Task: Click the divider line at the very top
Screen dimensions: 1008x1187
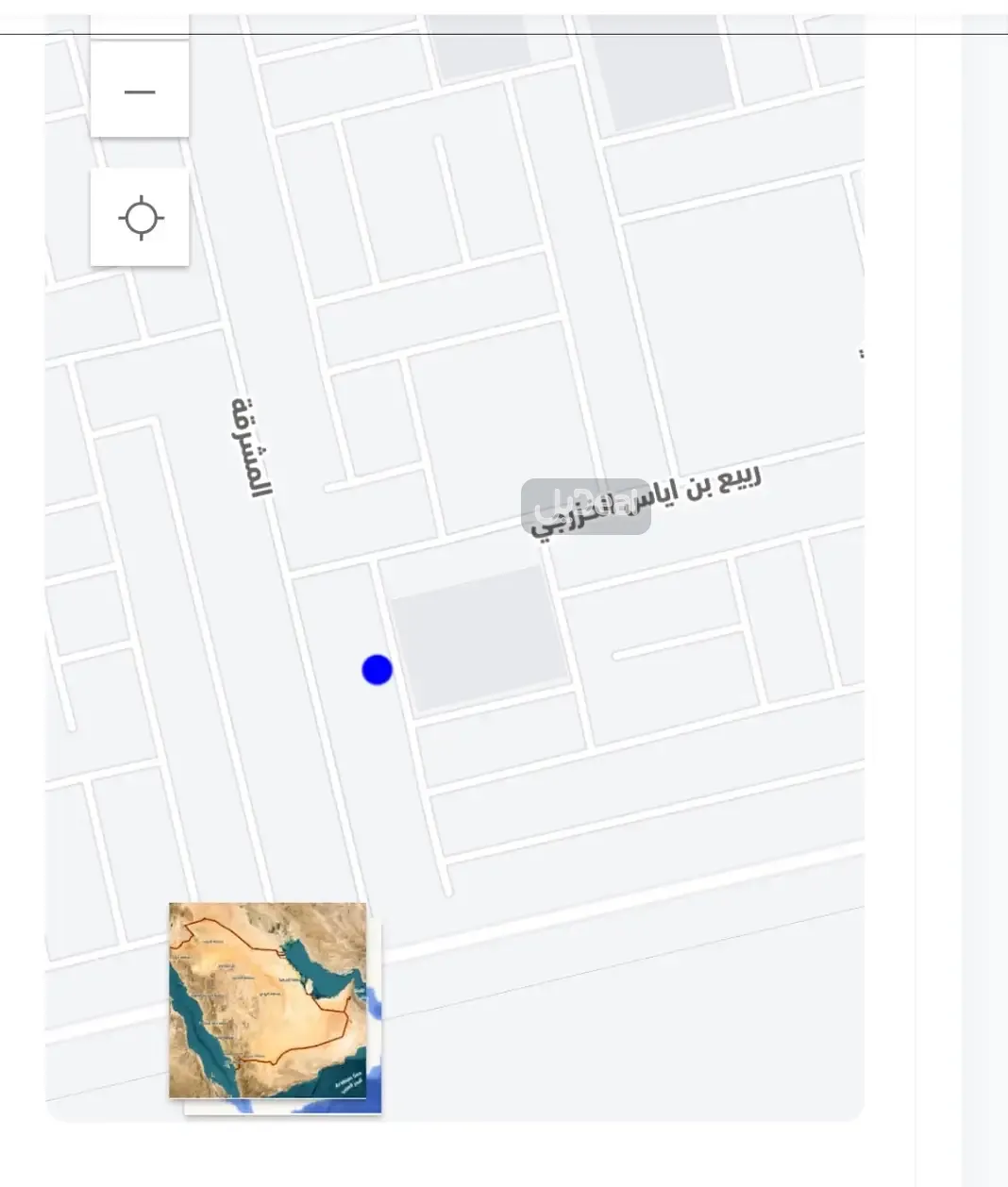Action: (x=504, y=34)
